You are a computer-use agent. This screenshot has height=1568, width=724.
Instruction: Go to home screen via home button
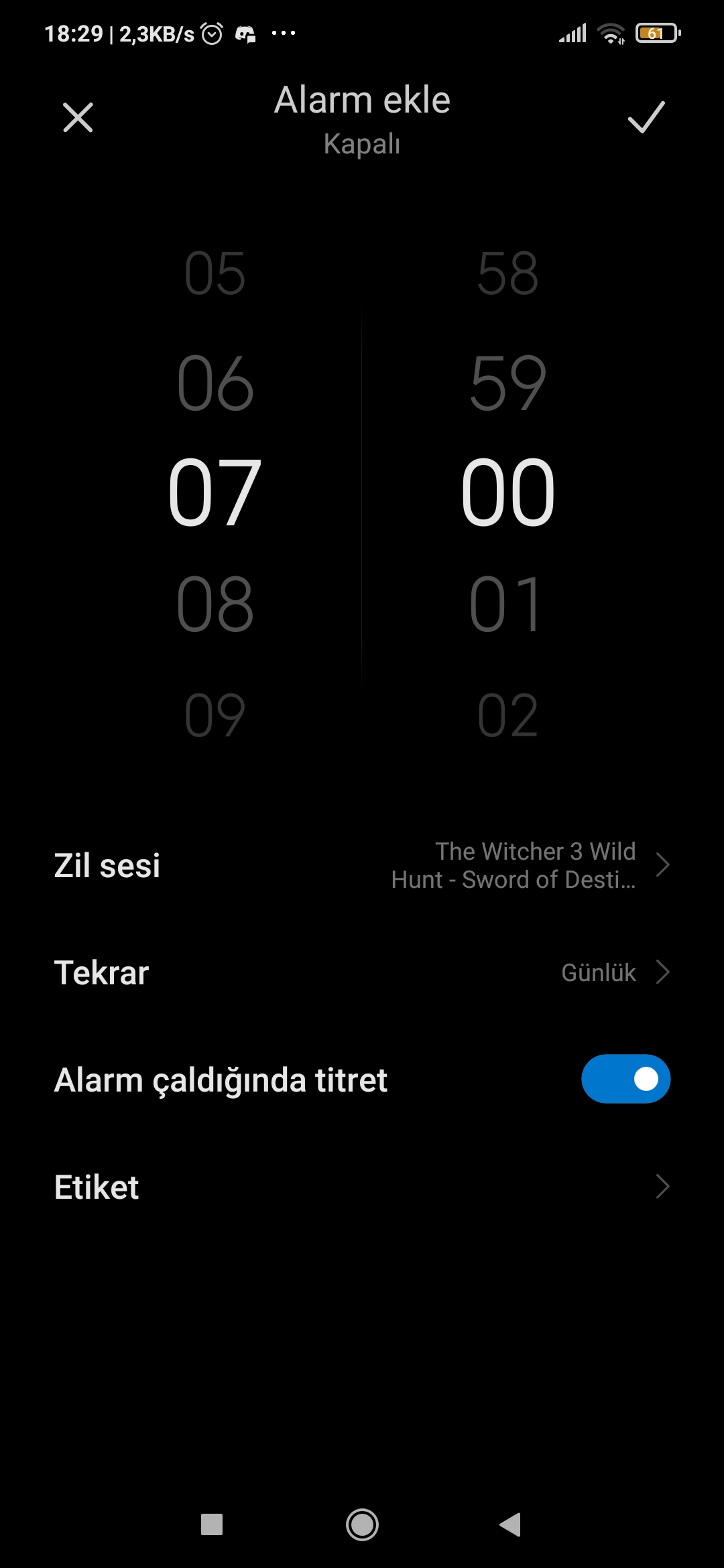(x=362, y=1524)
